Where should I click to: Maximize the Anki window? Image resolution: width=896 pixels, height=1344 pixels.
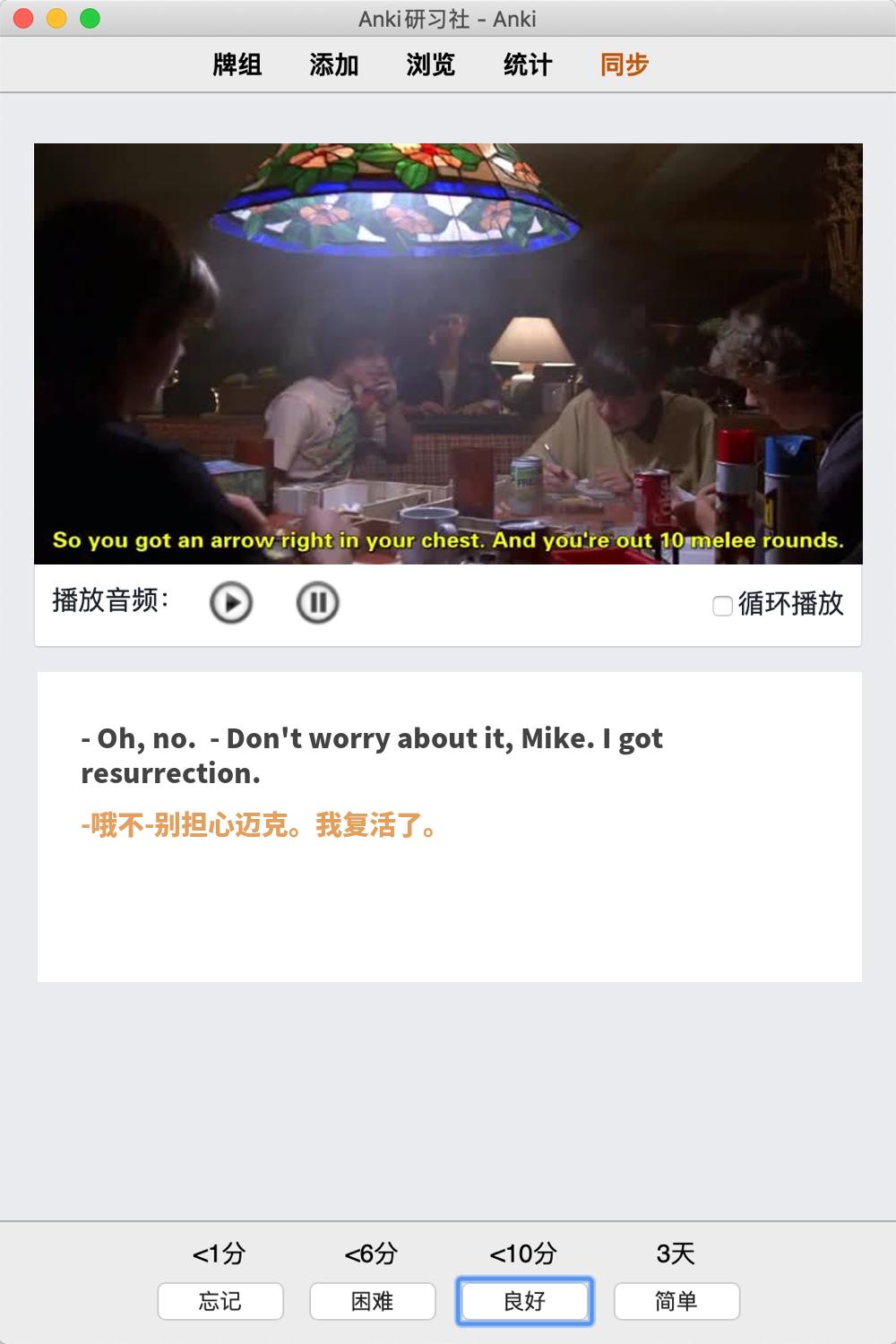pos(90,18)
